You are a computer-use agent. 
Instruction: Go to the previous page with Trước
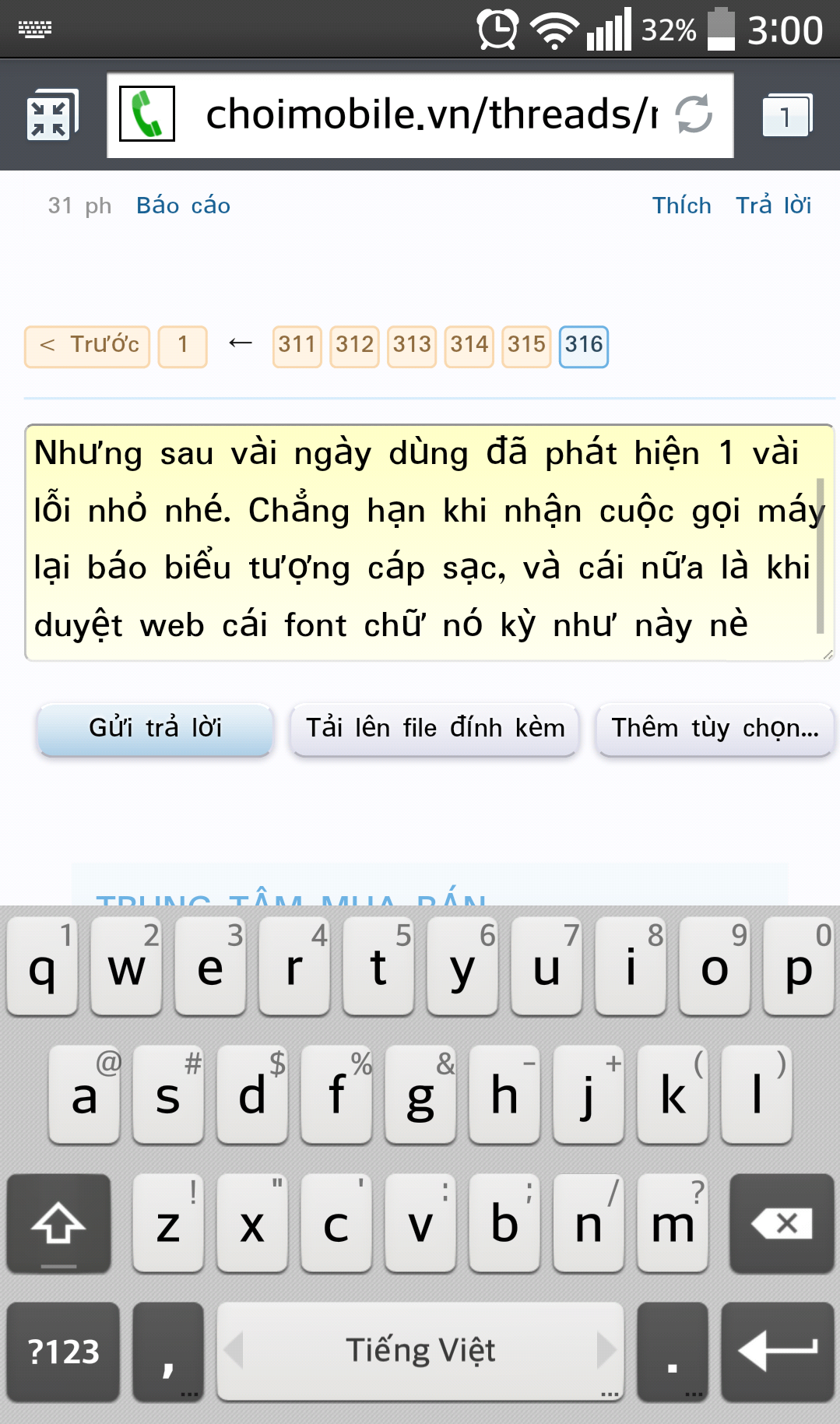(x=87, y=346)
